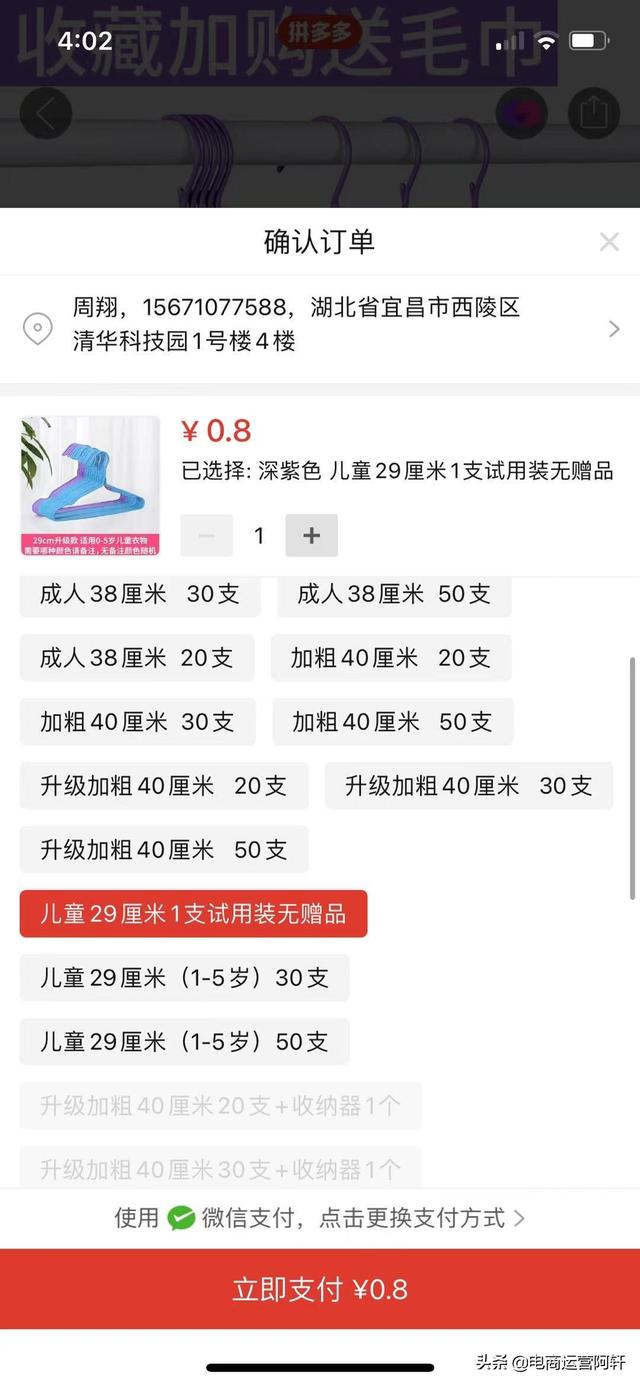640x1385 pixels.
Task: Tap the selected 儿童29厘米1支试用装无赠品 chip
Action: pos(193,914)
